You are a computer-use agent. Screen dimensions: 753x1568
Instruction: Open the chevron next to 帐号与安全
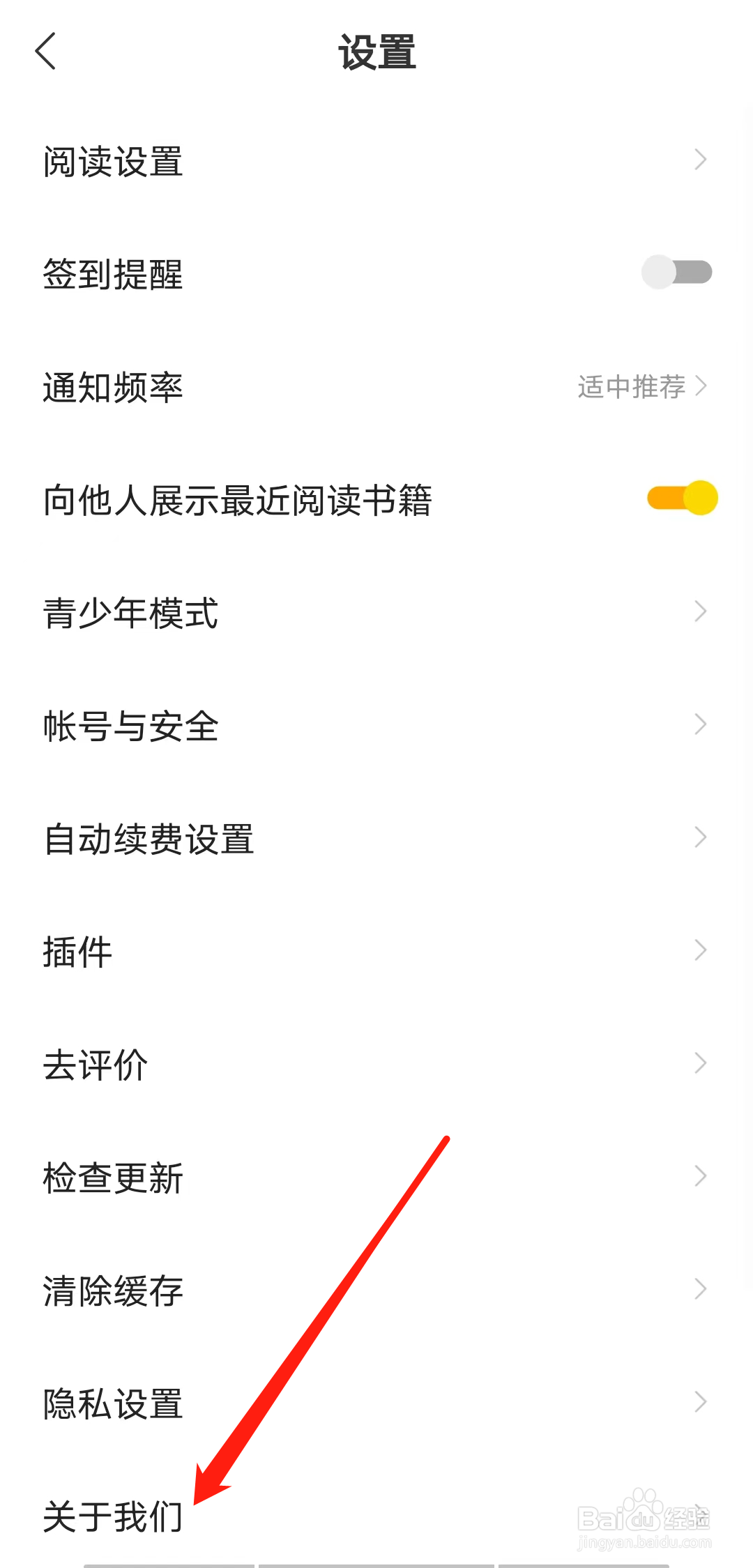click(x=701, y=725)
